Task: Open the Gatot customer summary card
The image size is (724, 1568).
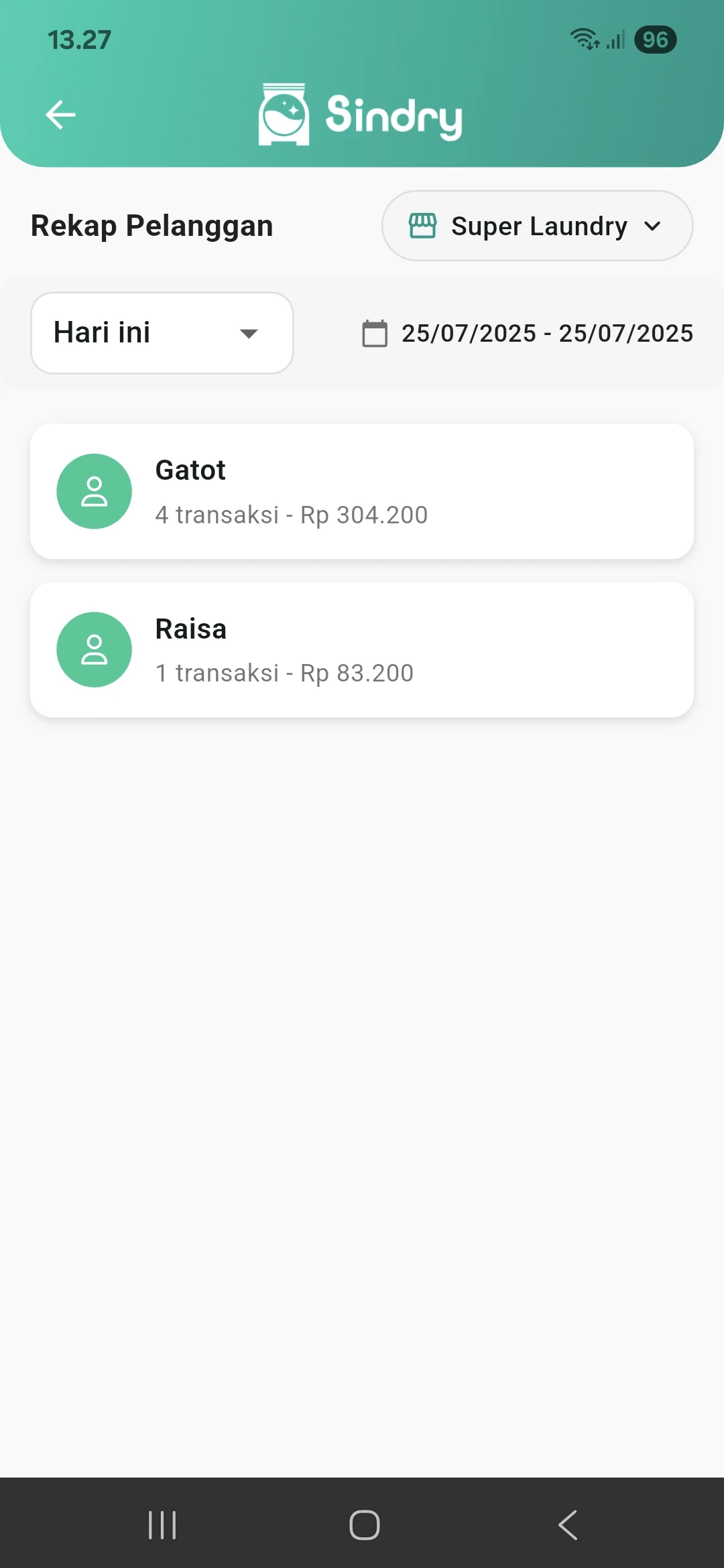Action: [362, 491]
